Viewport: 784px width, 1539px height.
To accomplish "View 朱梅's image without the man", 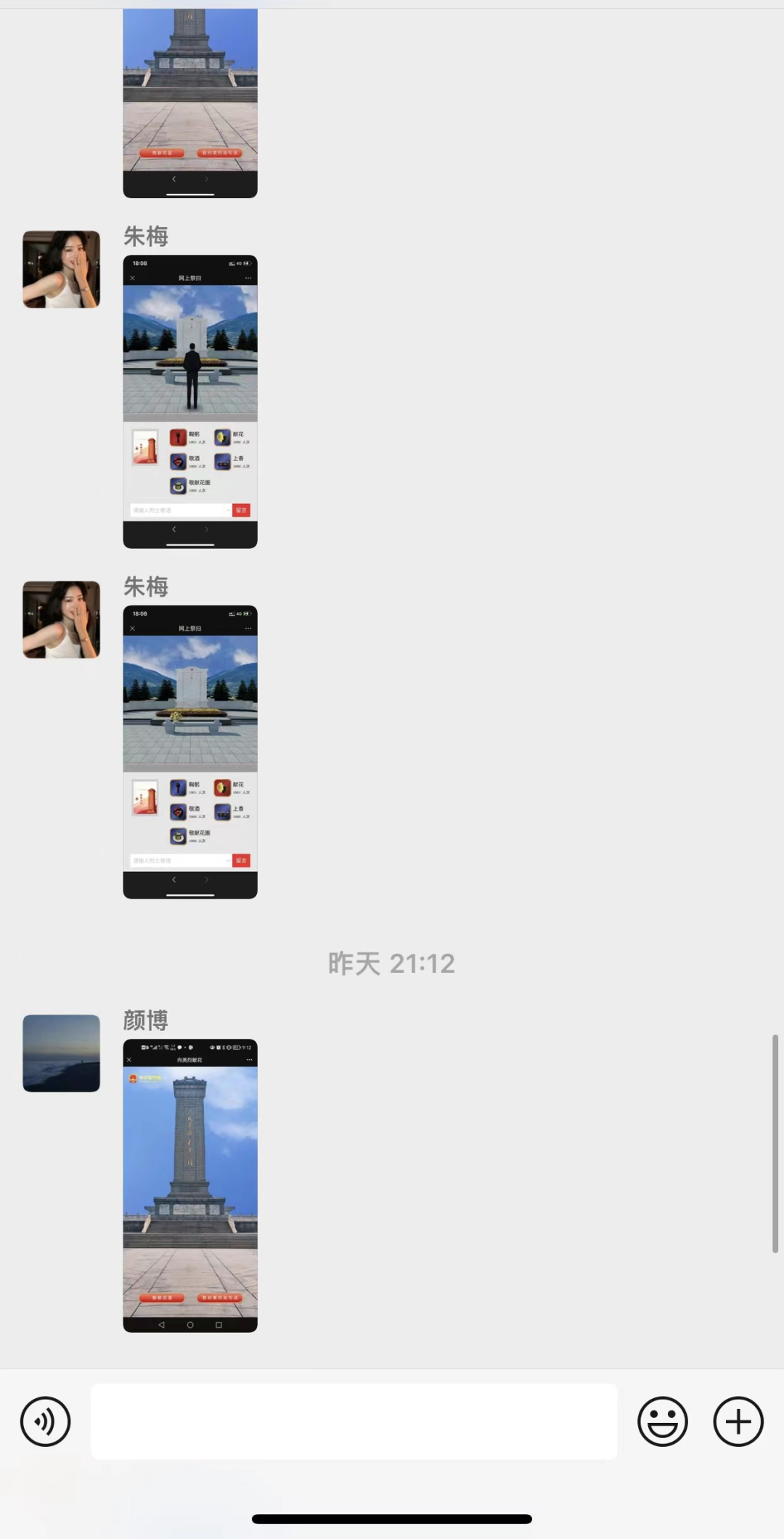I will (190, 751).
